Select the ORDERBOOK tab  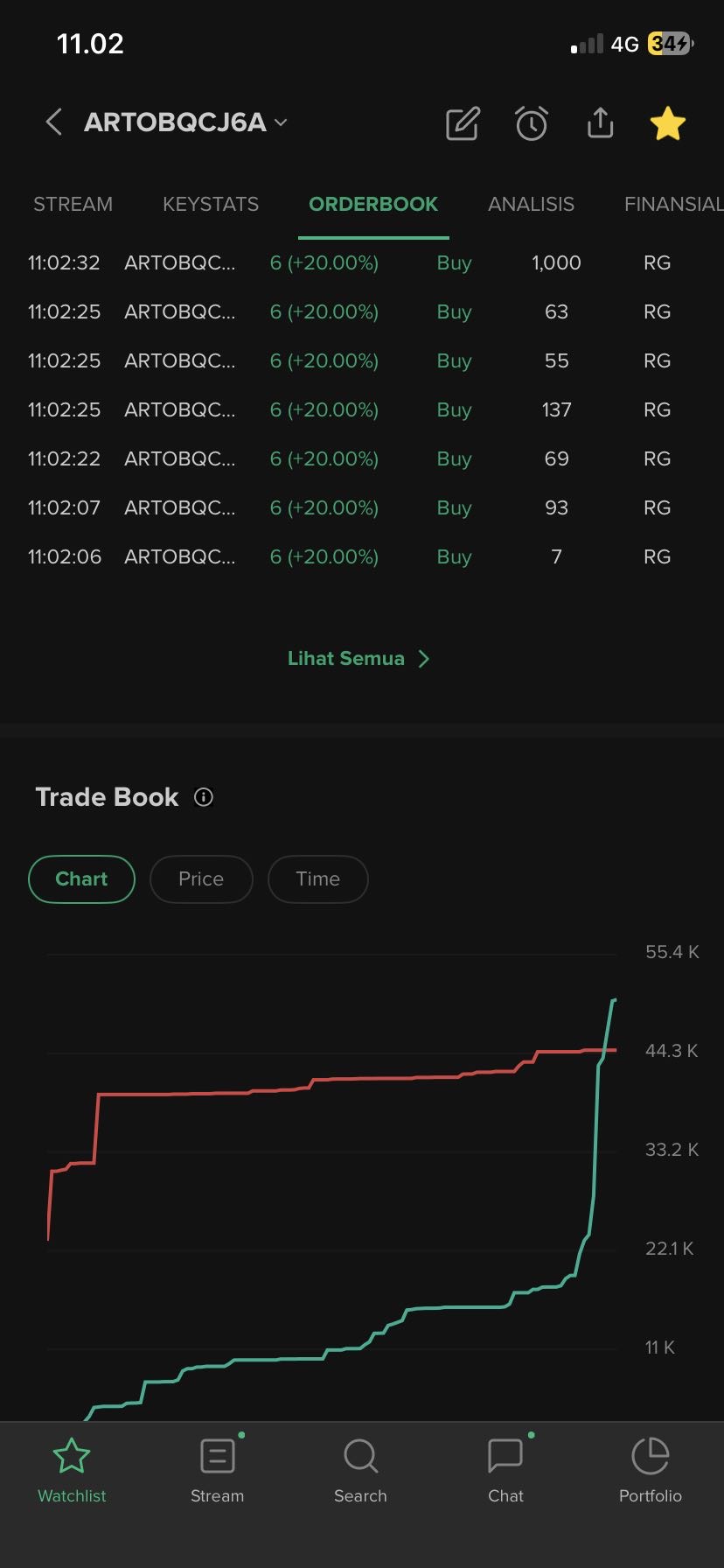click(373, 205)
